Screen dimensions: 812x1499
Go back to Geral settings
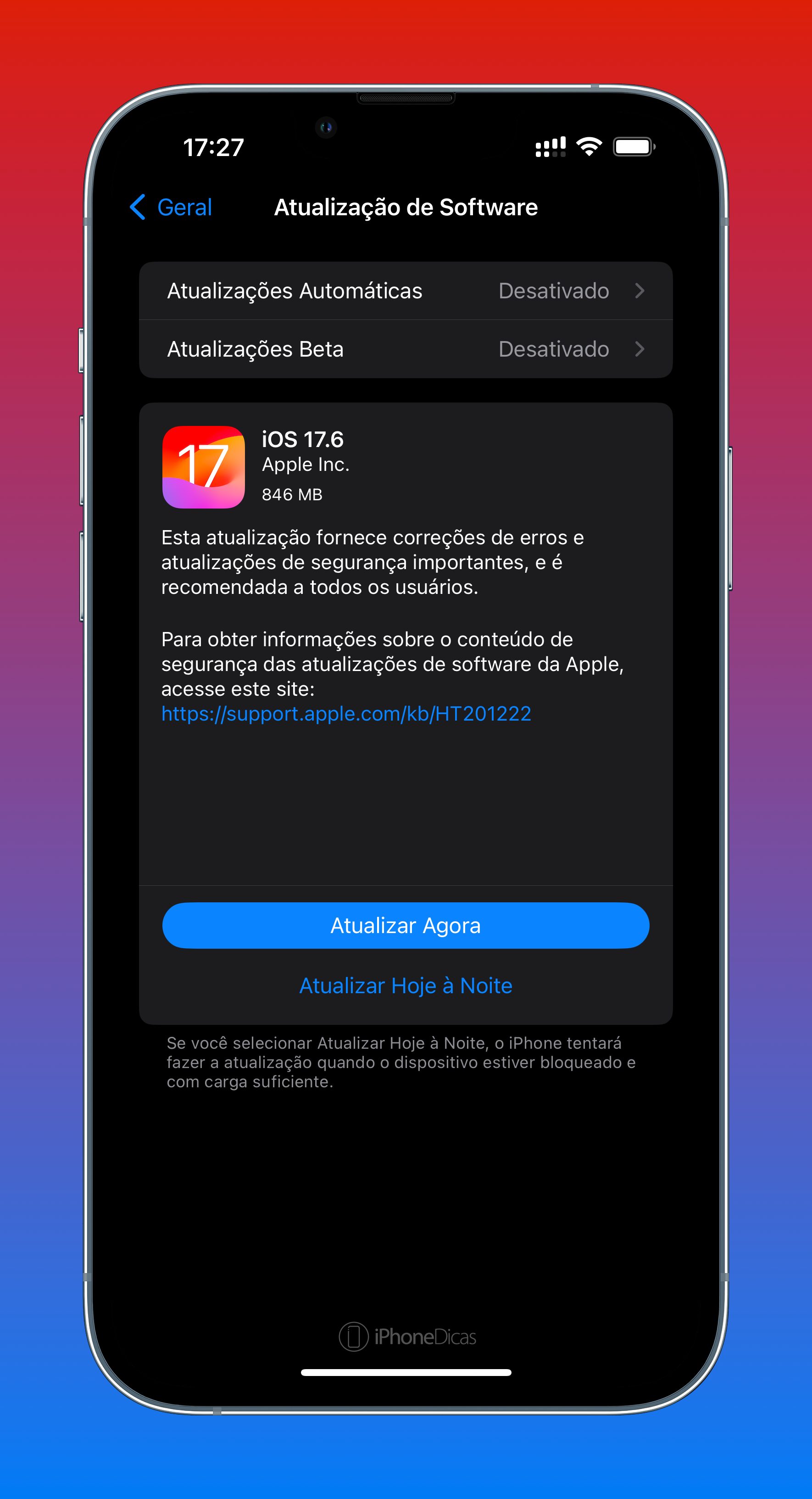170,207
